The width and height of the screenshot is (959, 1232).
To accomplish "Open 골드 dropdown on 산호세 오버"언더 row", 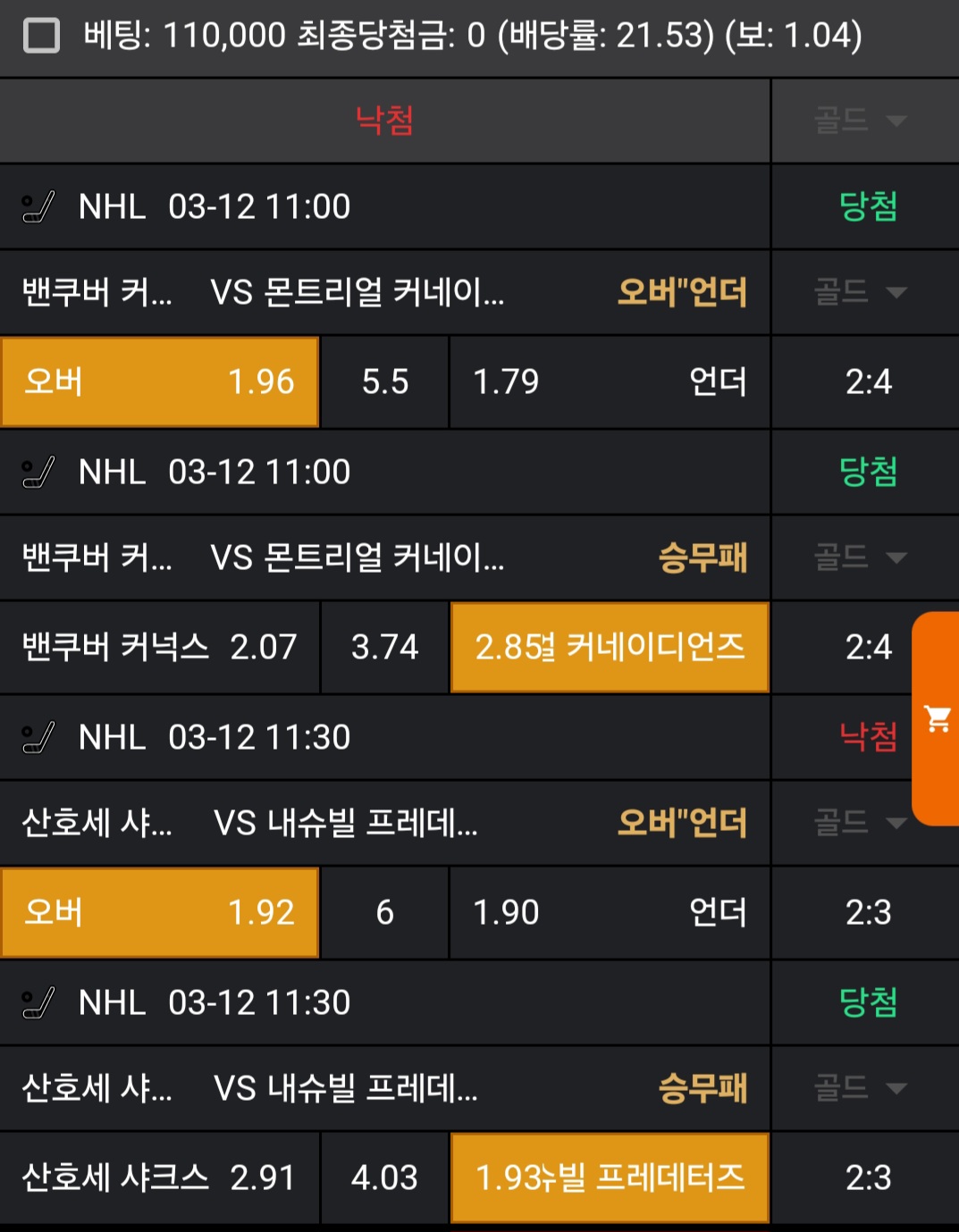I will [x=860, y=822].
